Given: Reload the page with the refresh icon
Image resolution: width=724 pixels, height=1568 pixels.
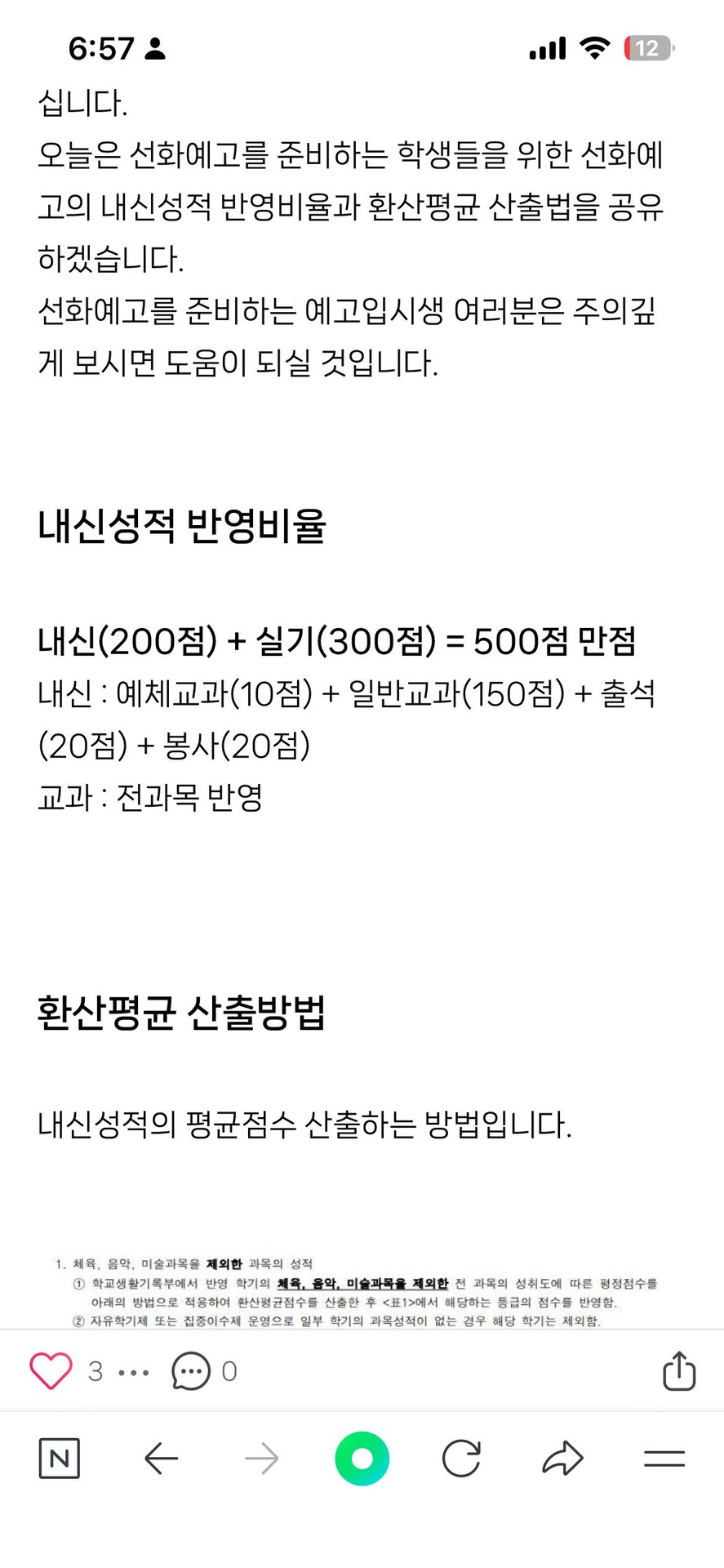Looking at the screenshot, I should tap(462, 1459).
